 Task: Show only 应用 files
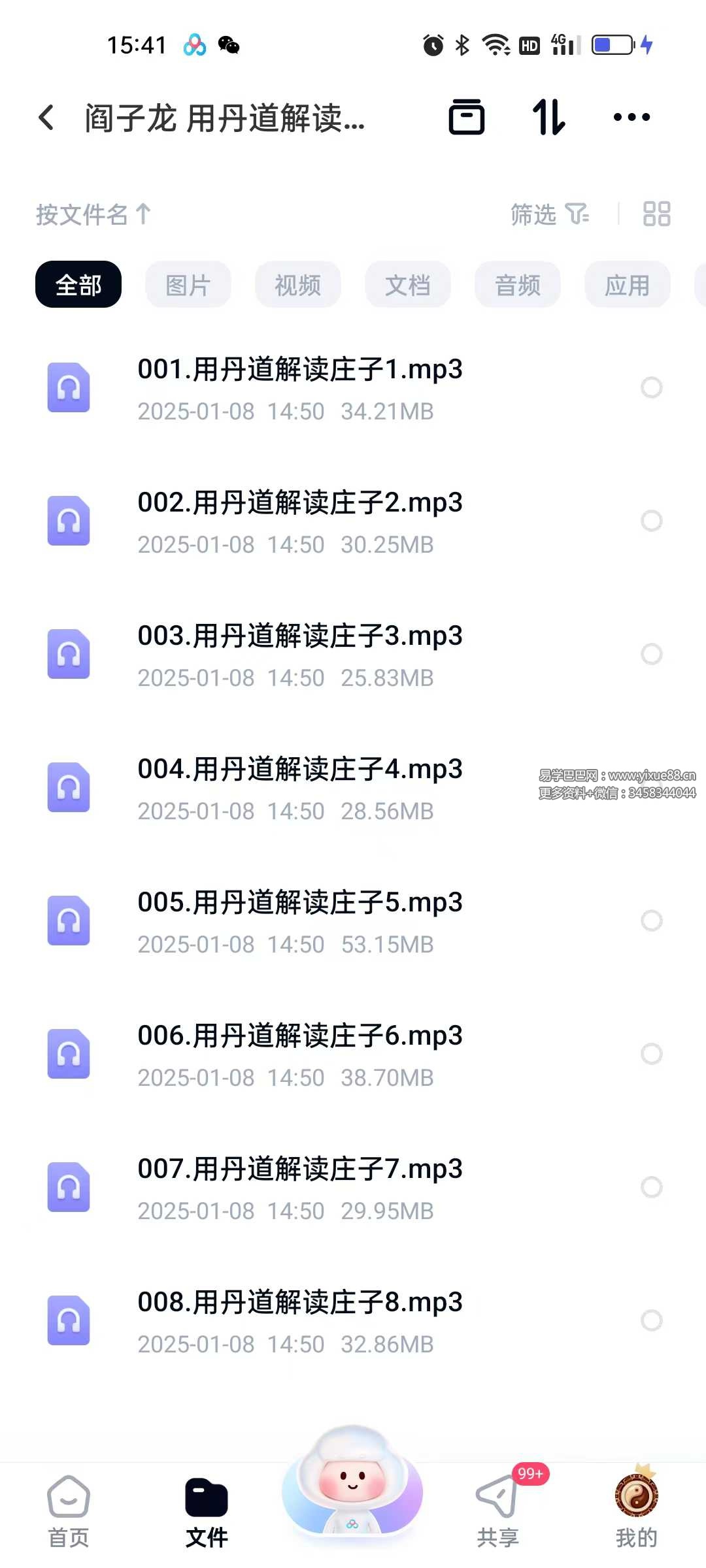point(628,285)
